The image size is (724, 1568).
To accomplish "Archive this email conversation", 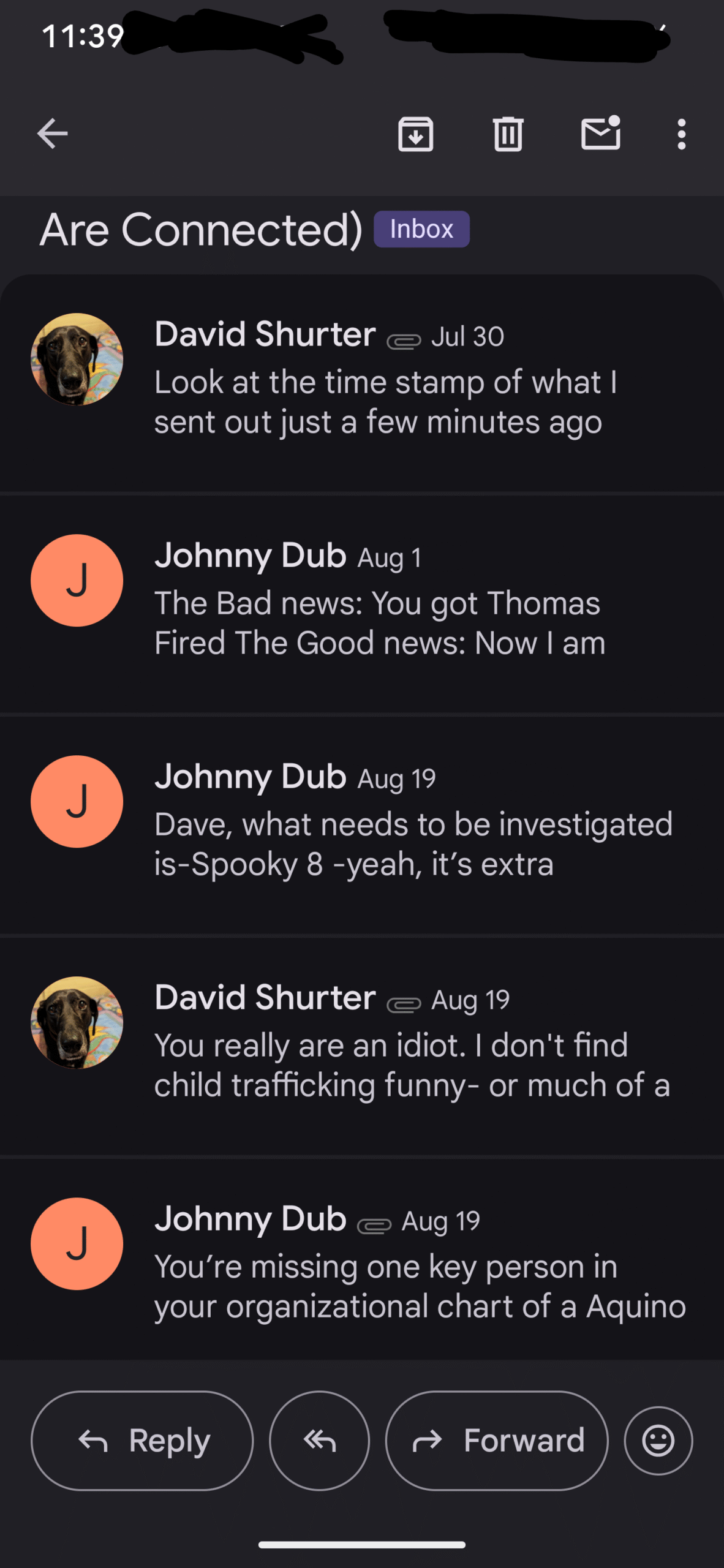I will [x=416, y=134].
